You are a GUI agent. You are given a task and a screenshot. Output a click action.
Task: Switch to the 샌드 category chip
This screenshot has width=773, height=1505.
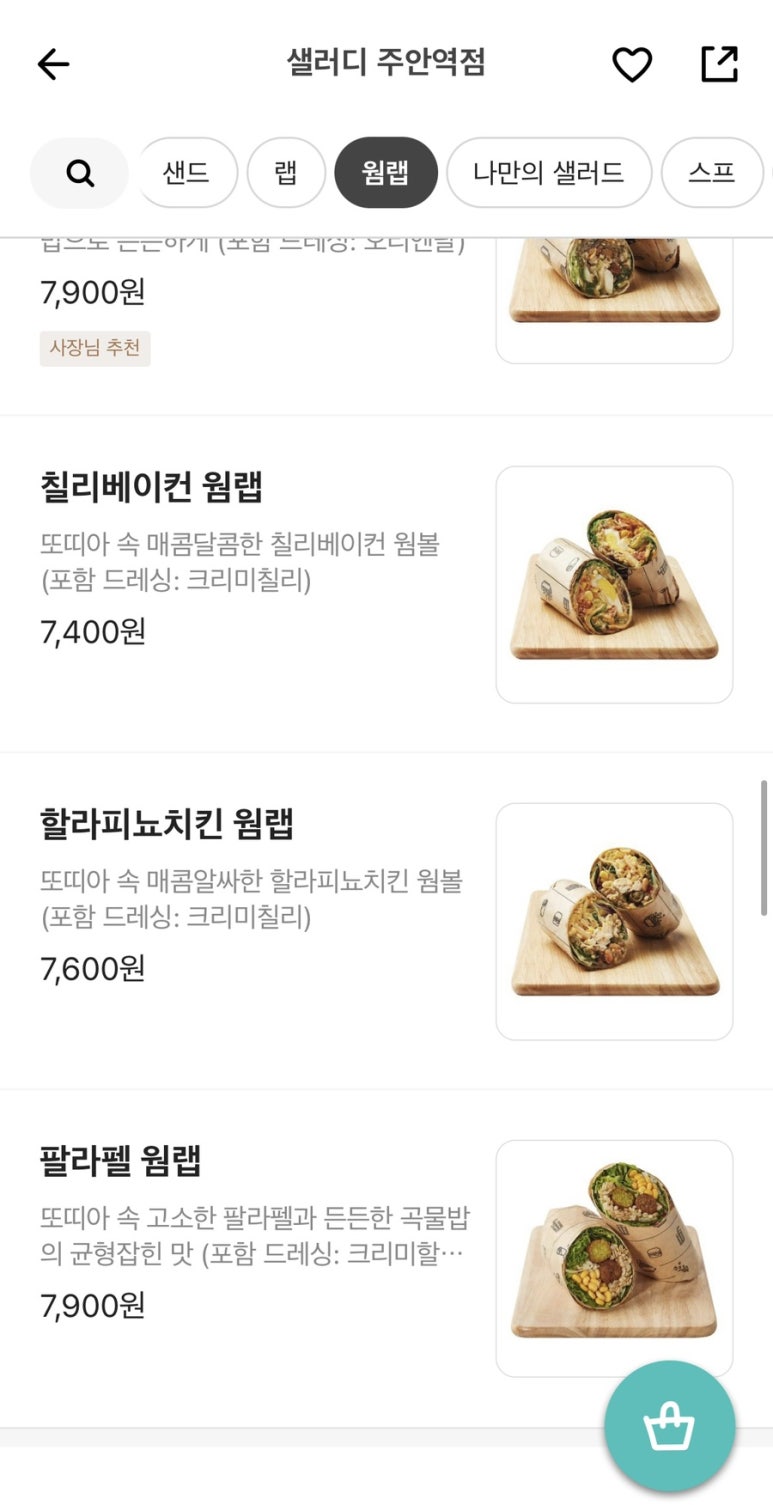(186, 173)
